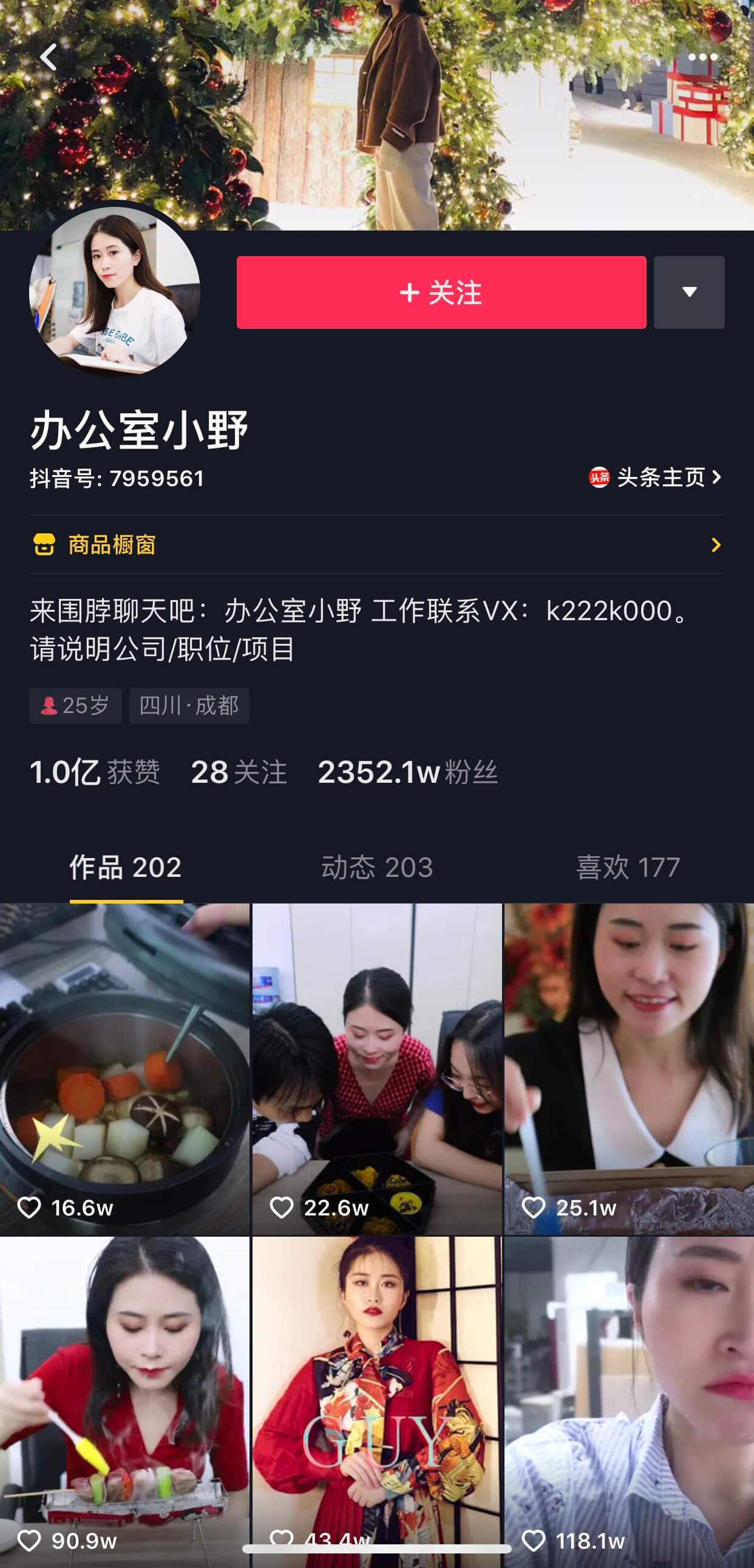
Task: Open the video with 22.6w likes
Action: (x=376, y=1068)
